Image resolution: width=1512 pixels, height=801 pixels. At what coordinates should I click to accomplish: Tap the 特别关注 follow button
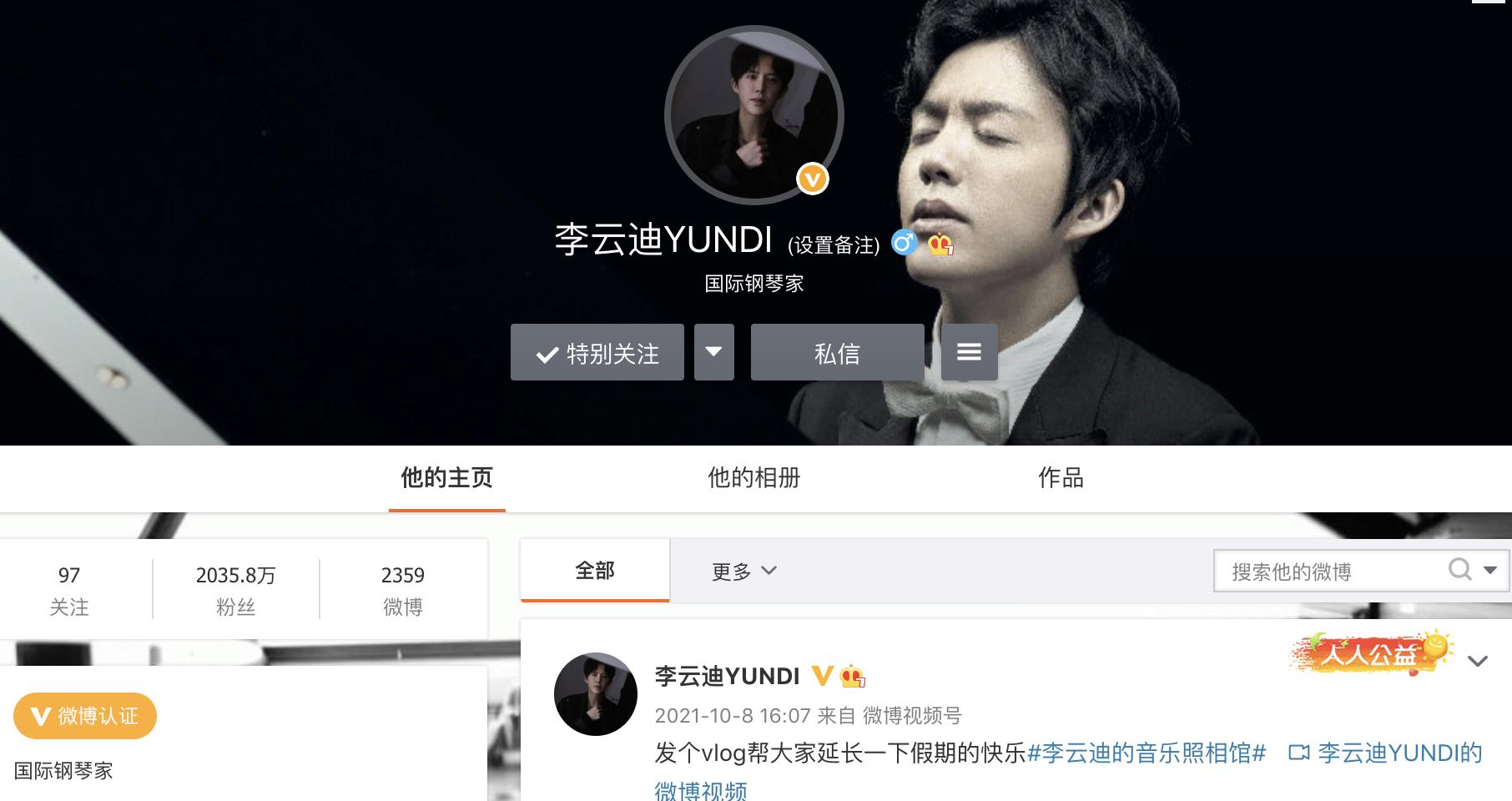597,353
